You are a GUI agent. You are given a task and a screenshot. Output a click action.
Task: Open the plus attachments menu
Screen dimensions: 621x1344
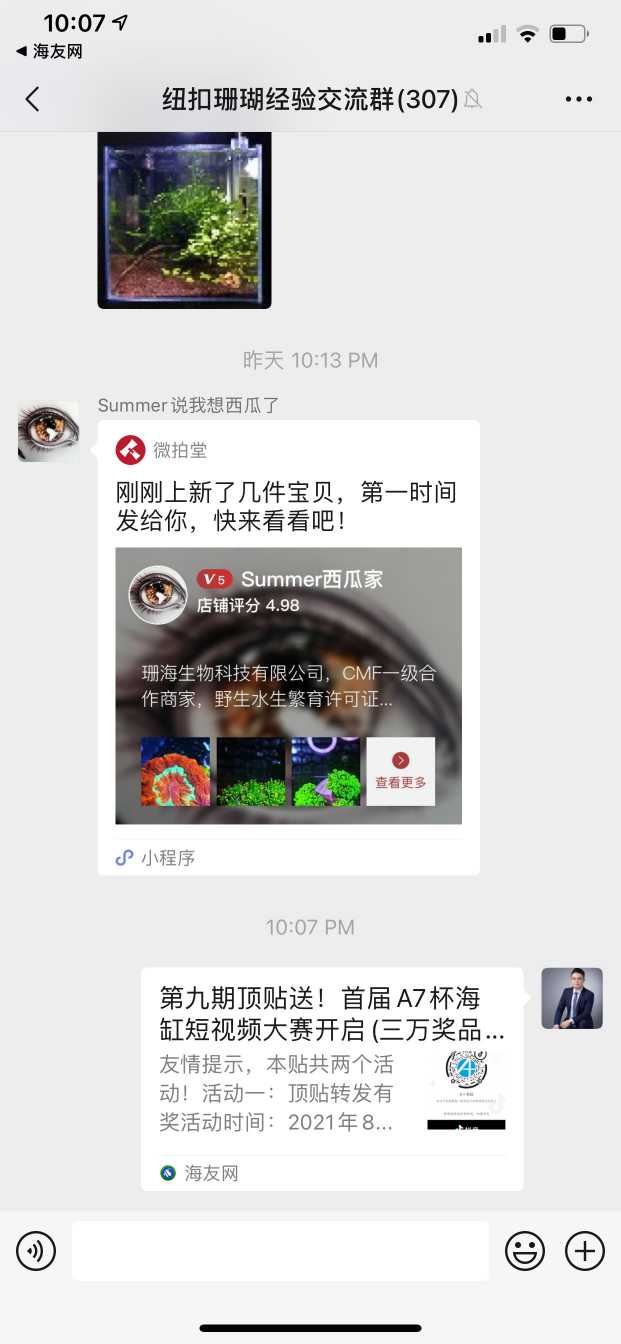(x=585, y=1251)
